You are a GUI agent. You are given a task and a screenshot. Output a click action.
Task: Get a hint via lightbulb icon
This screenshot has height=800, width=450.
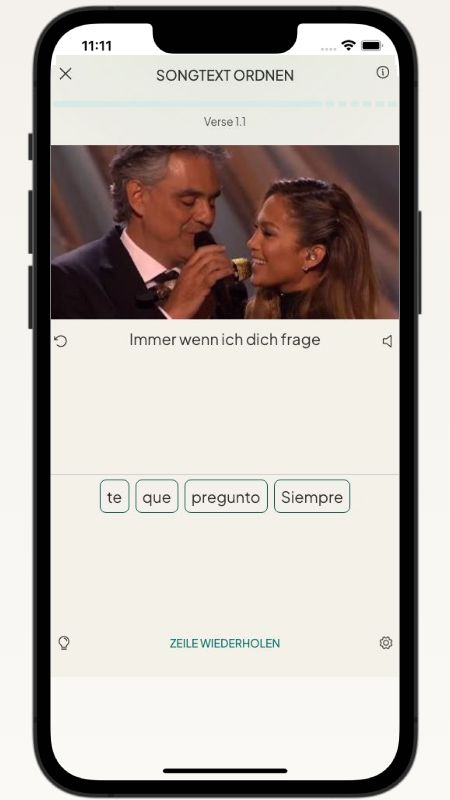point(64,643)
